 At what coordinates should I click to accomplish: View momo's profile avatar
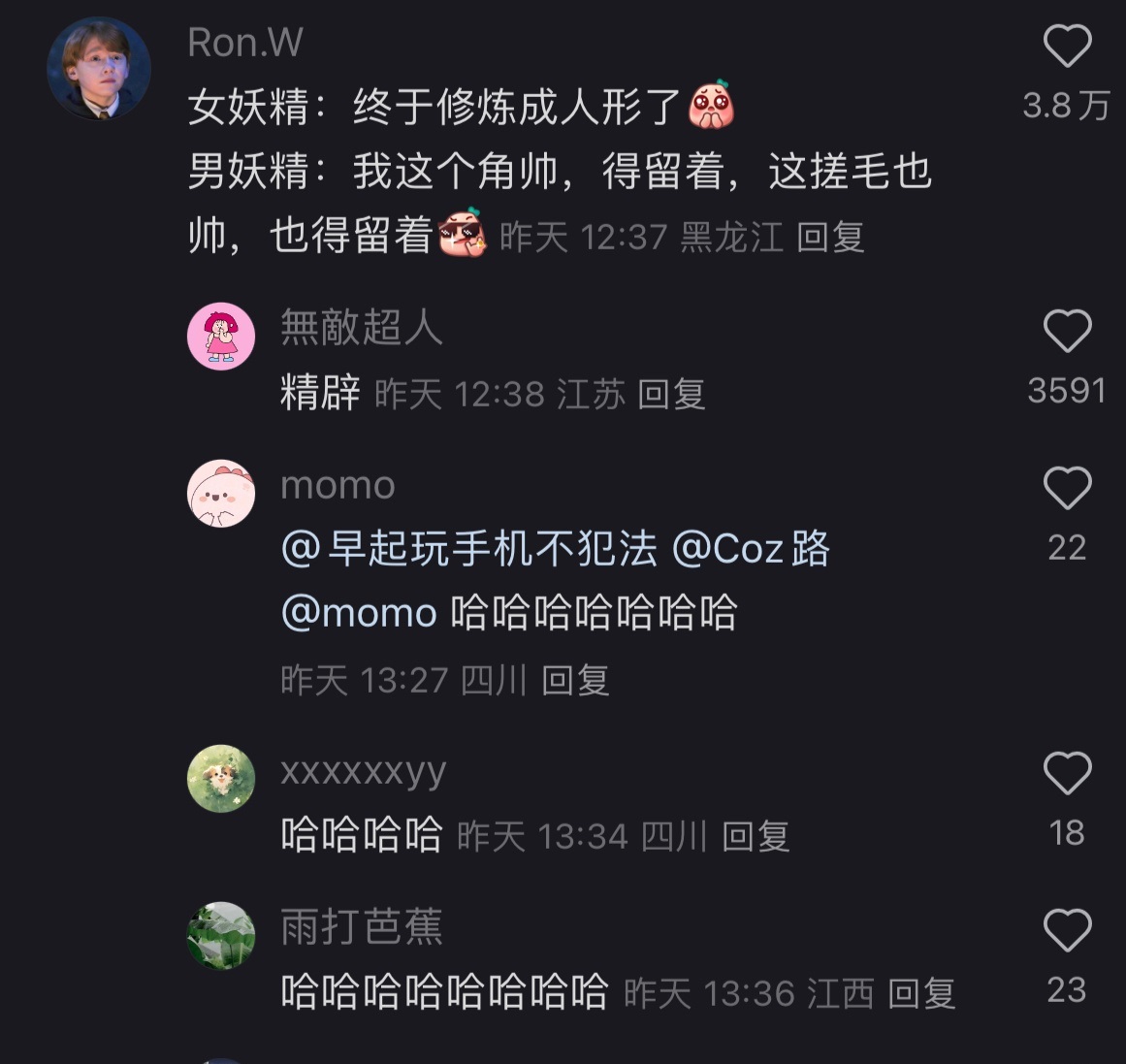point(221,494)
